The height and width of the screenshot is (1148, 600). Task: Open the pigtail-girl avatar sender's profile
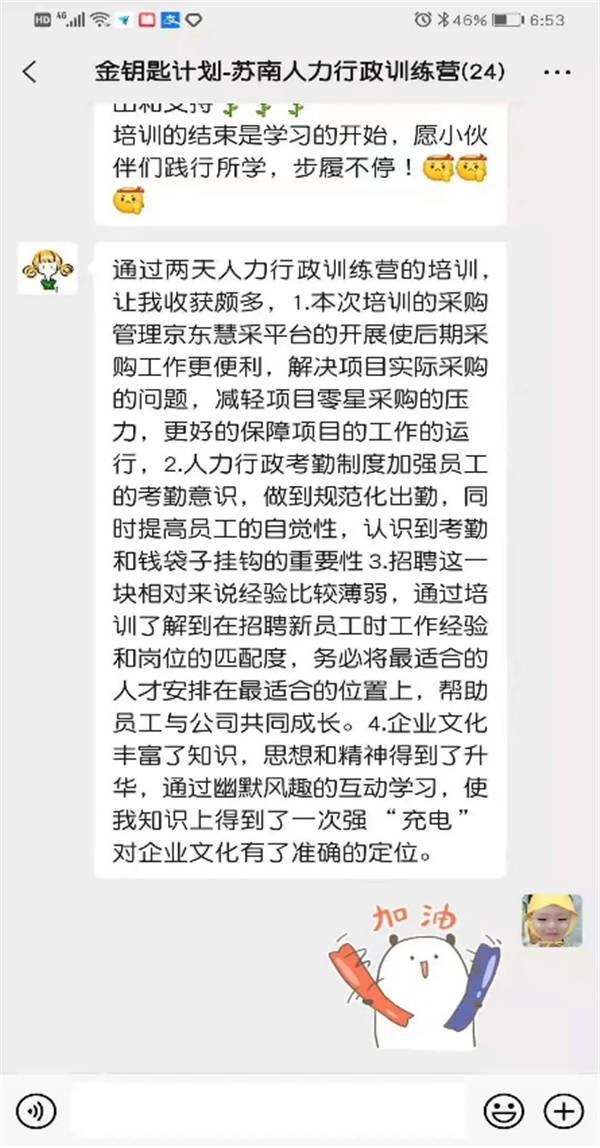point(47,269)
